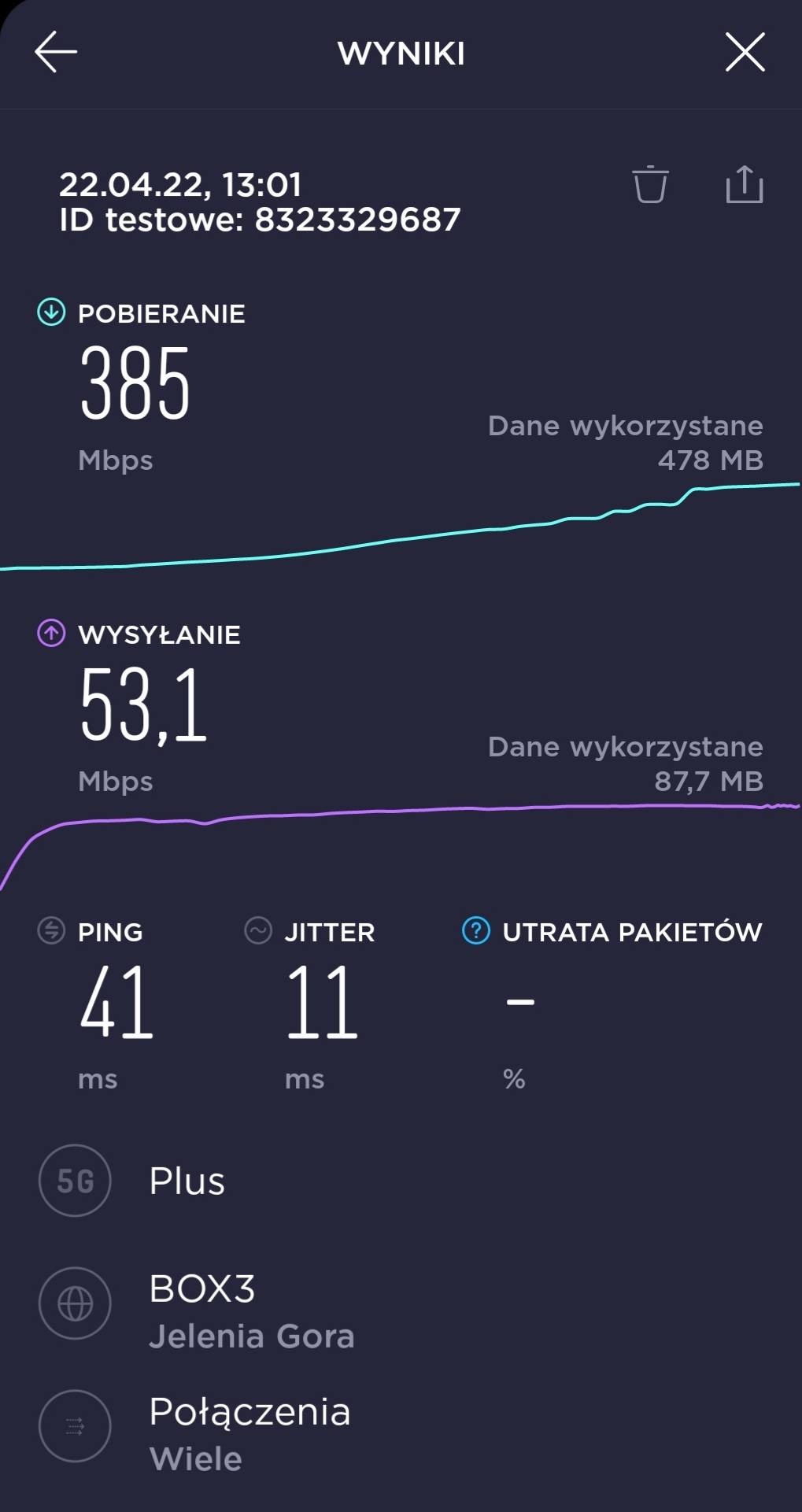This screenshot has height=1512, width=802.
Task: Share this speed test result
Action: click(744, 185)
